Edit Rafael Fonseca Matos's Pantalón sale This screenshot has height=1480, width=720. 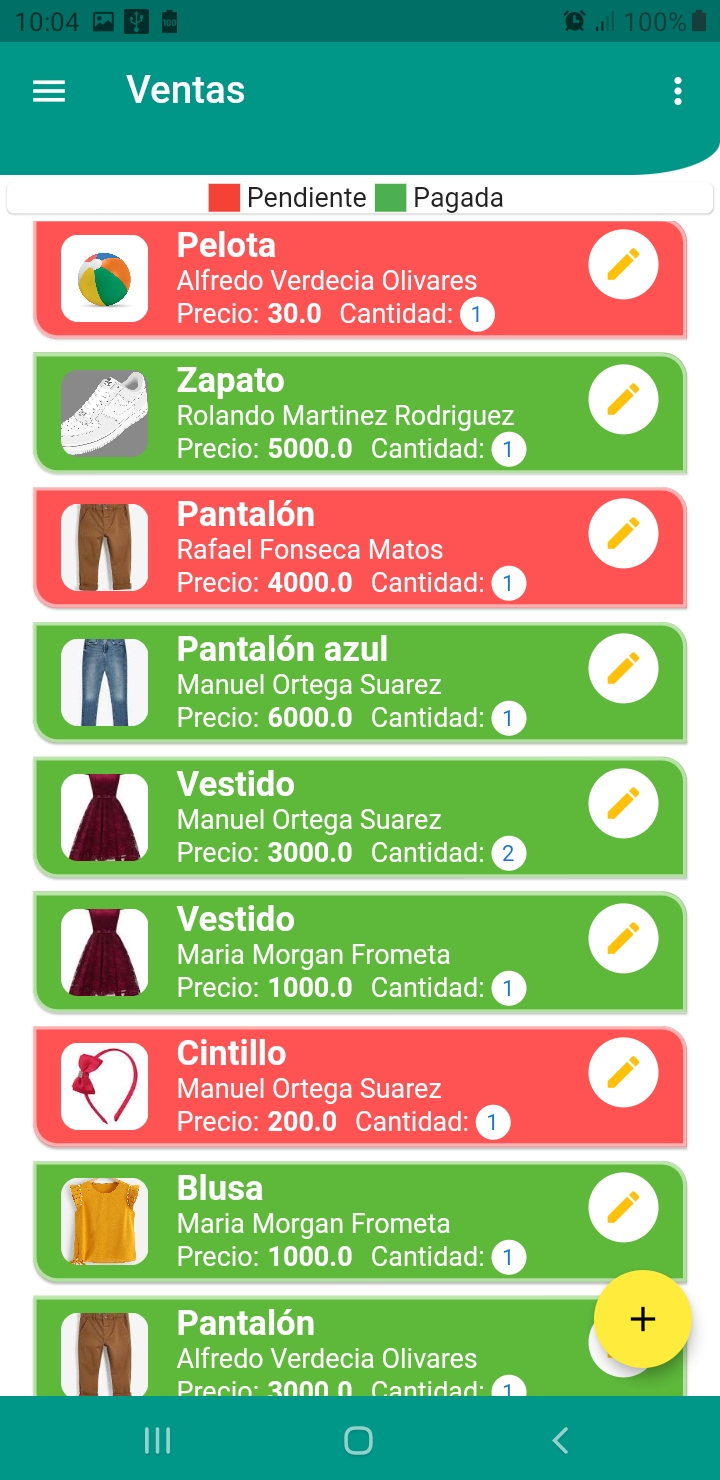click(623, 534)
